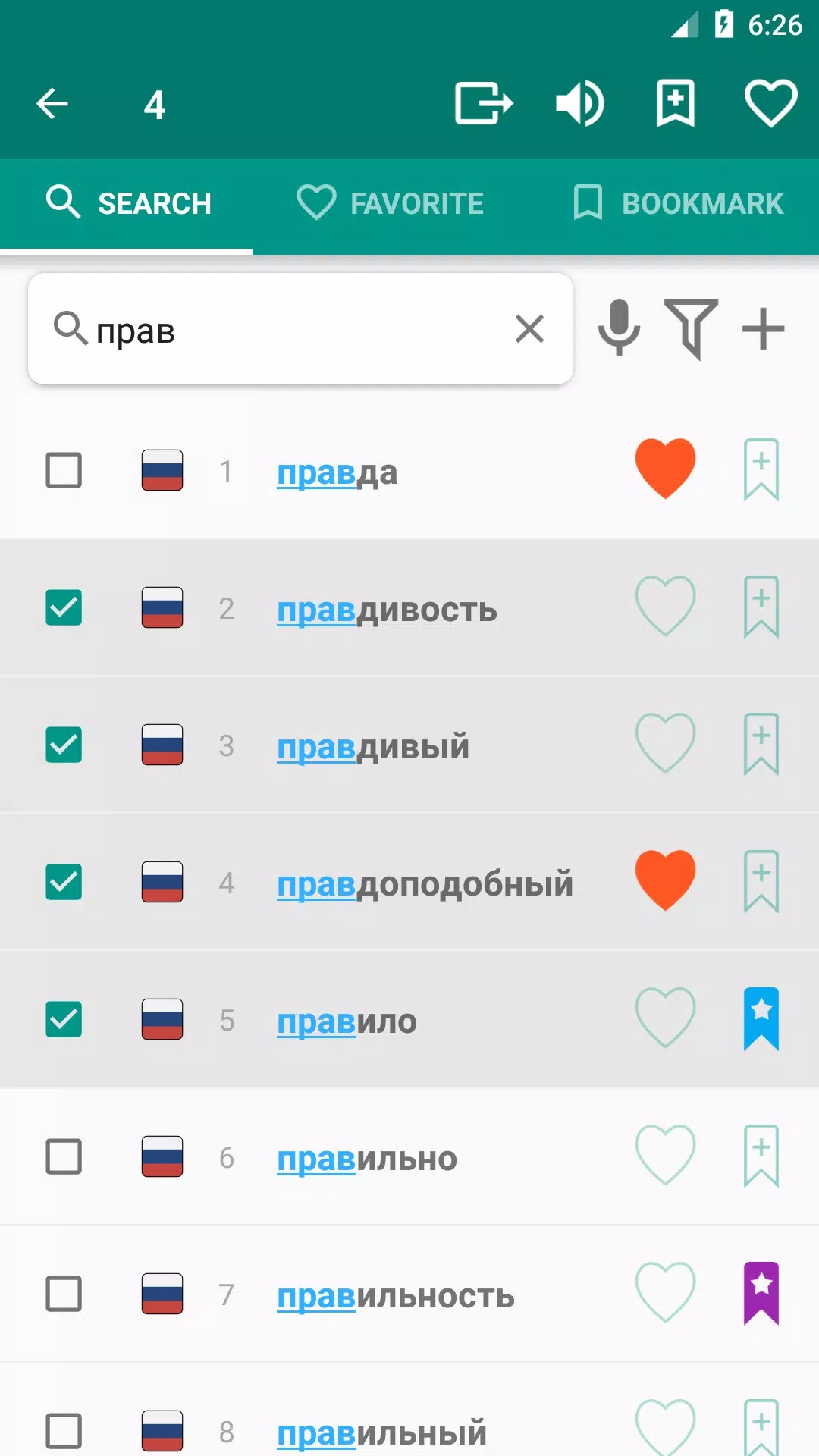
Task: Check the box for правда
Action: tap(64, 470)
